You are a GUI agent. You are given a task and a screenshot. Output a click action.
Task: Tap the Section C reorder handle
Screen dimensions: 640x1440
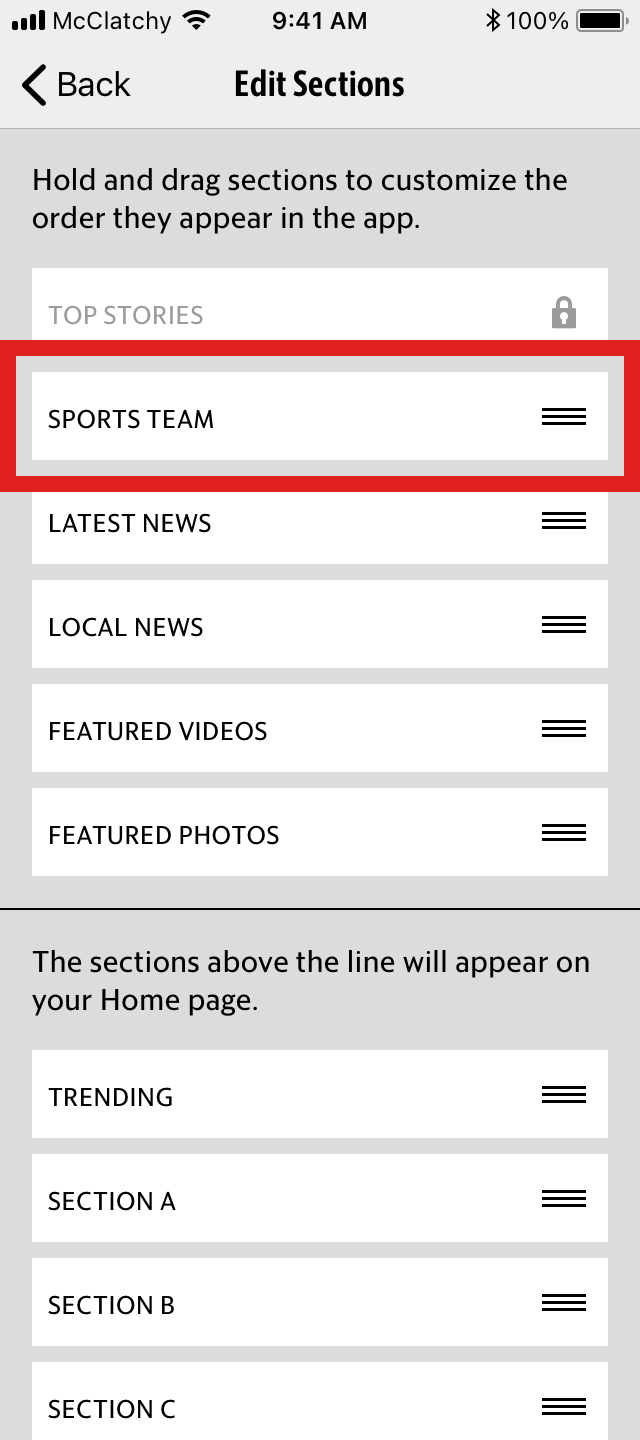point(563,1407)
